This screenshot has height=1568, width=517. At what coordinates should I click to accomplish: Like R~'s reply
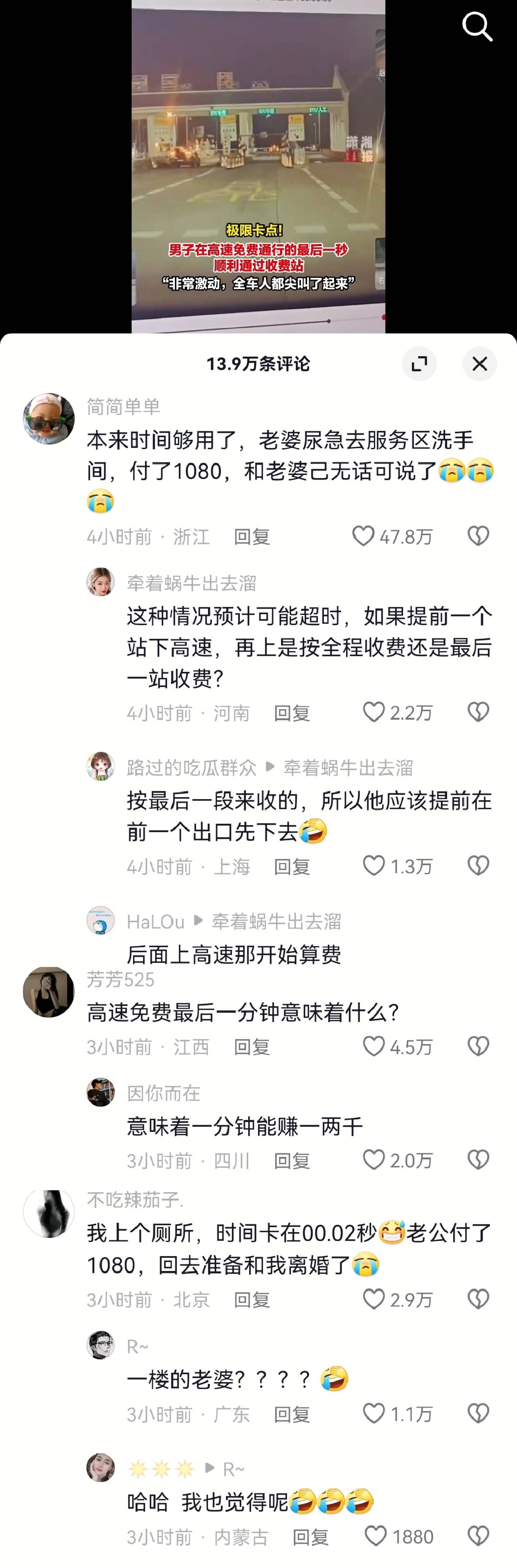(x=373, y=1413)
